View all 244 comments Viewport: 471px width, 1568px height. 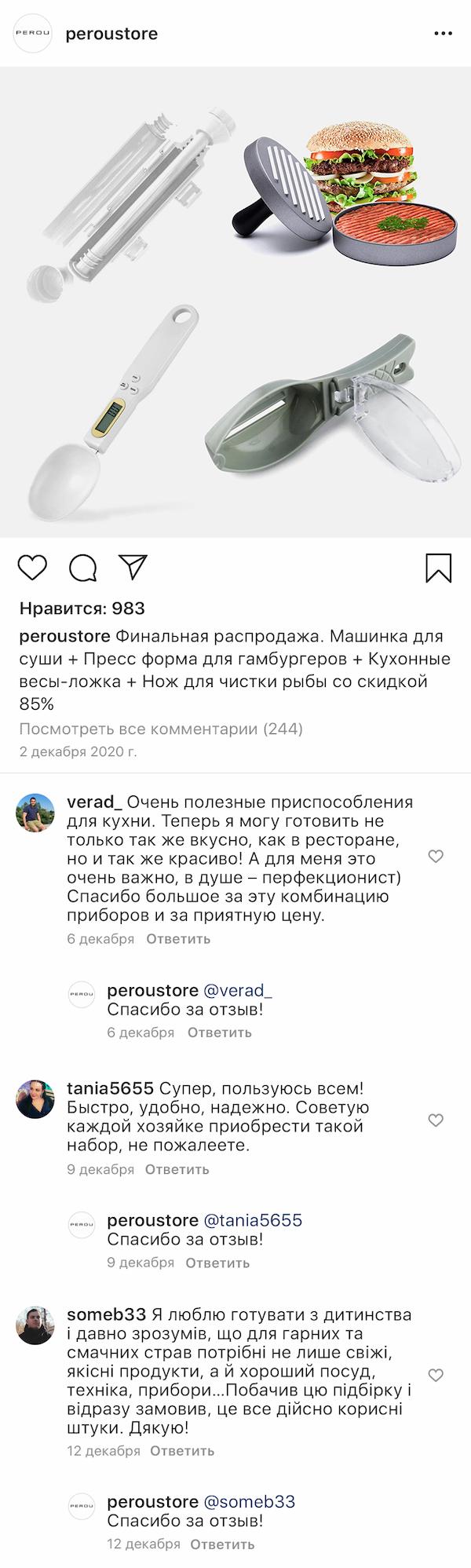(x=161, y=729)
